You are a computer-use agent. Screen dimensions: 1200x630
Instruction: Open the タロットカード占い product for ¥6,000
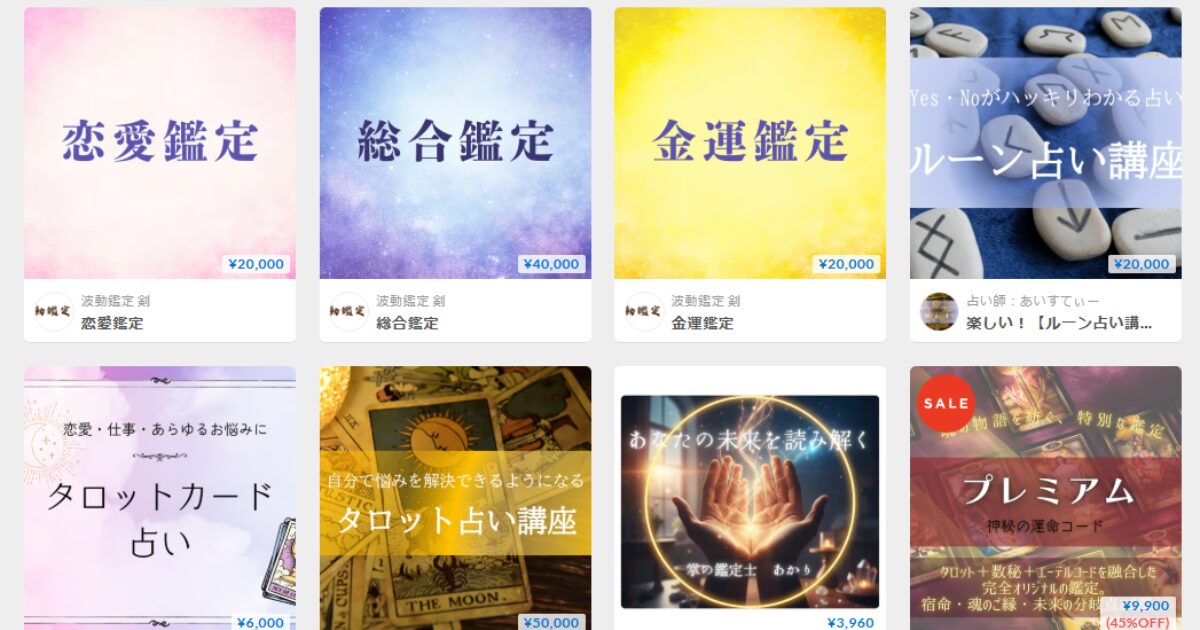click(160, 500)
